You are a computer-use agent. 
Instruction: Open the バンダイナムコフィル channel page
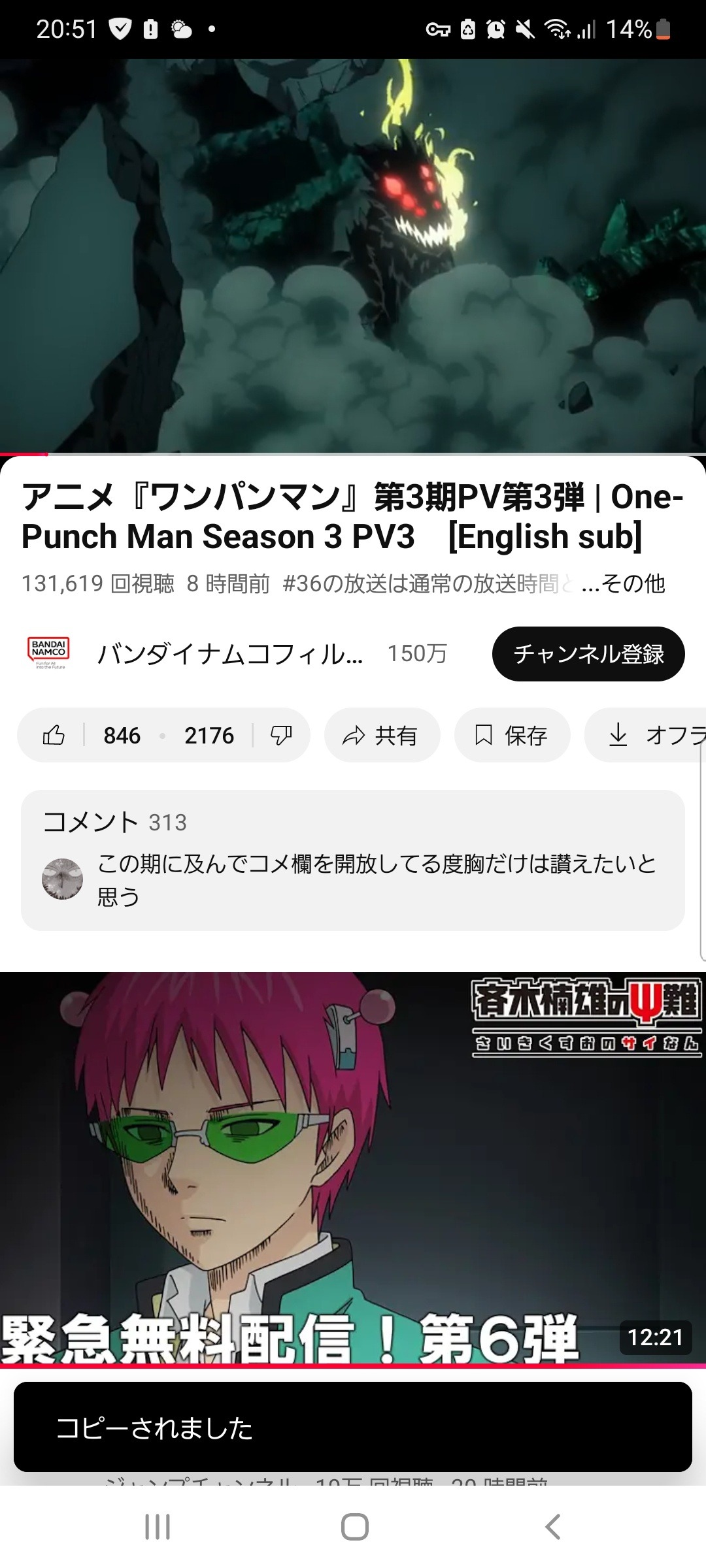229,654
